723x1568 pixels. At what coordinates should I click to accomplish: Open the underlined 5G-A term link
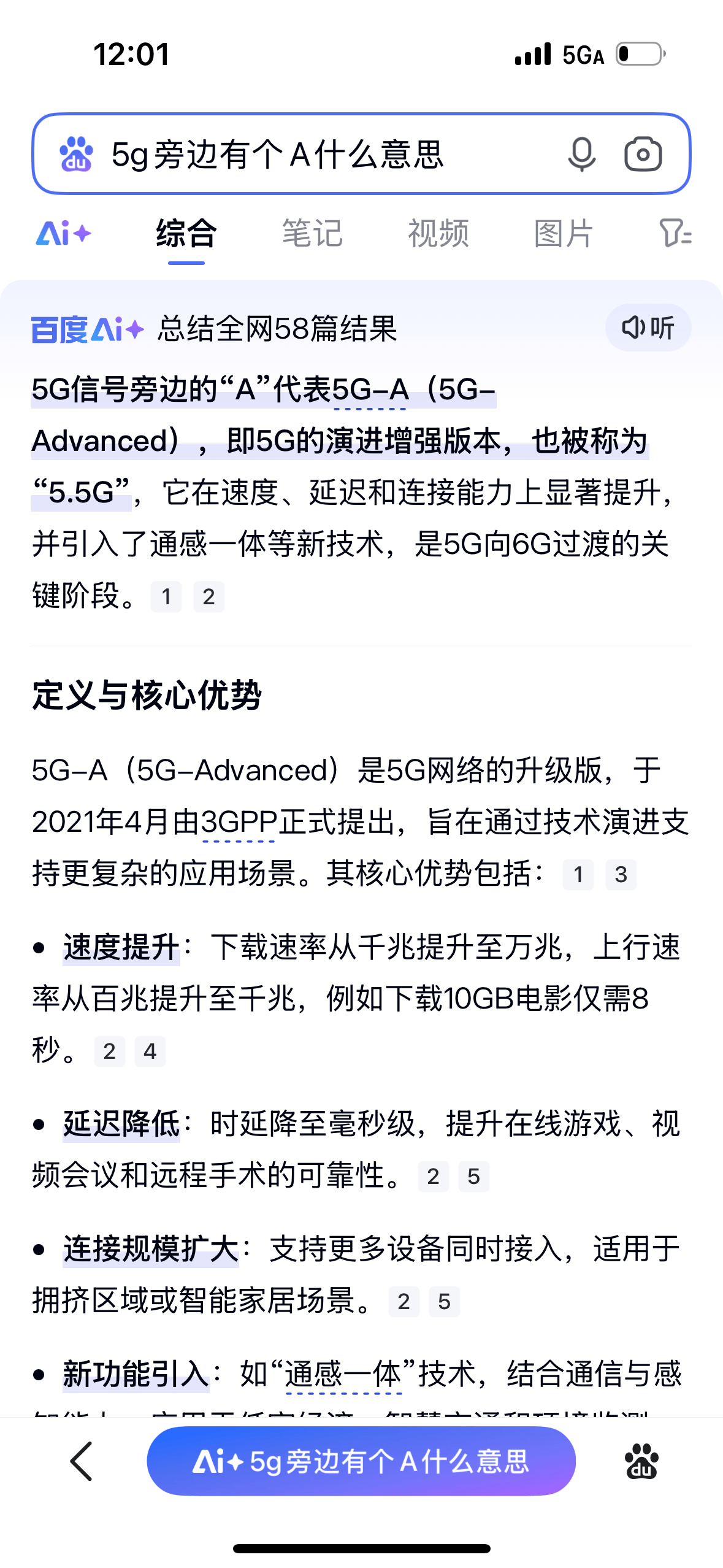click(370, 390)
